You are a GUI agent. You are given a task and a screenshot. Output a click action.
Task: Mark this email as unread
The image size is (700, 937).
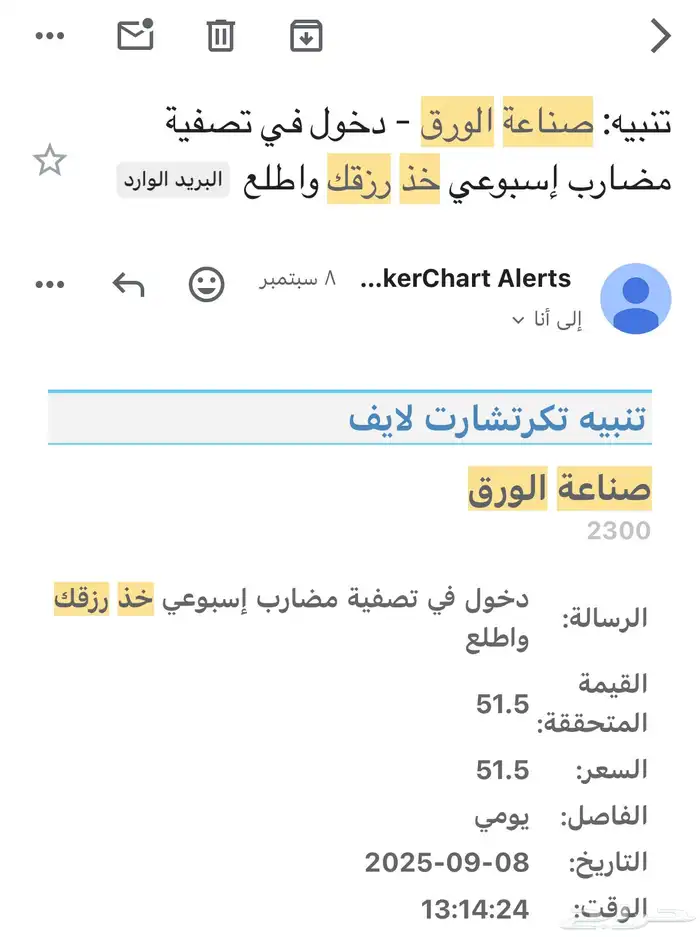(135, 35)
